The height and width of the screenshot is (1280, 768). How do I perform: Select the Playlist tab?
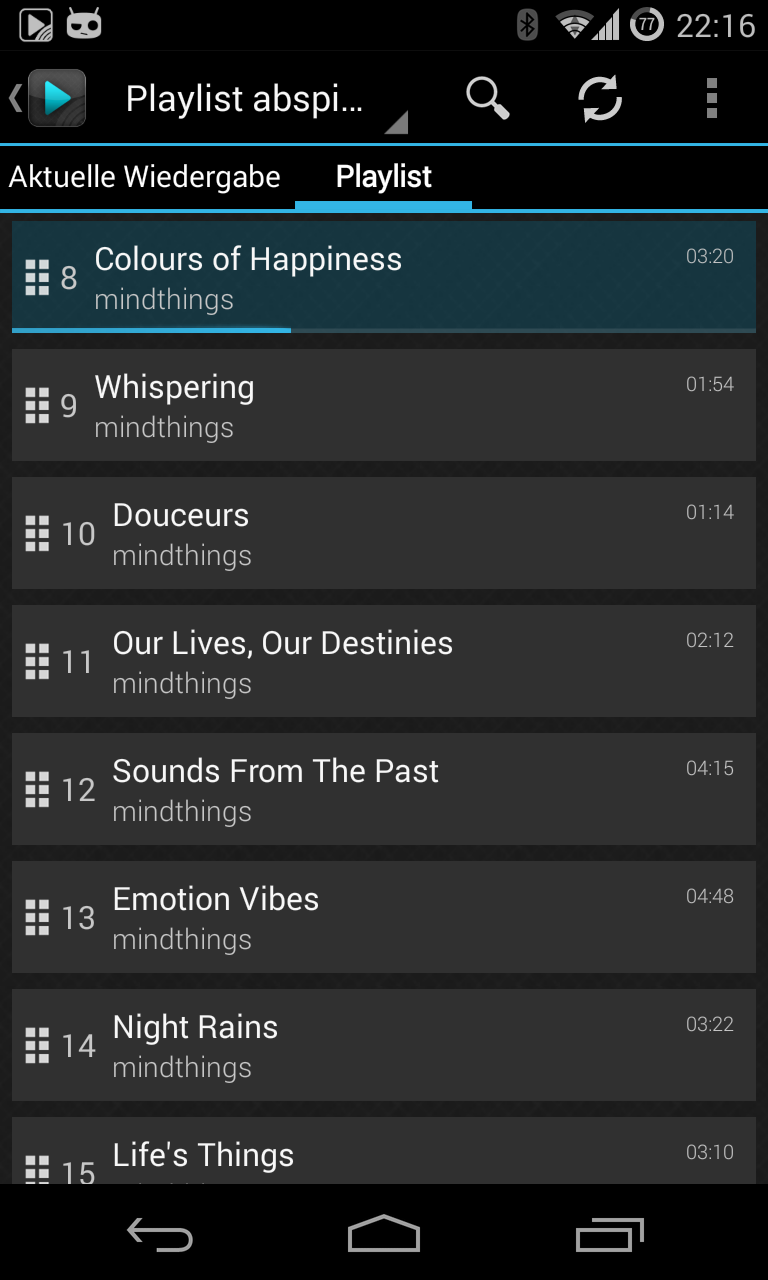point(384,178)
